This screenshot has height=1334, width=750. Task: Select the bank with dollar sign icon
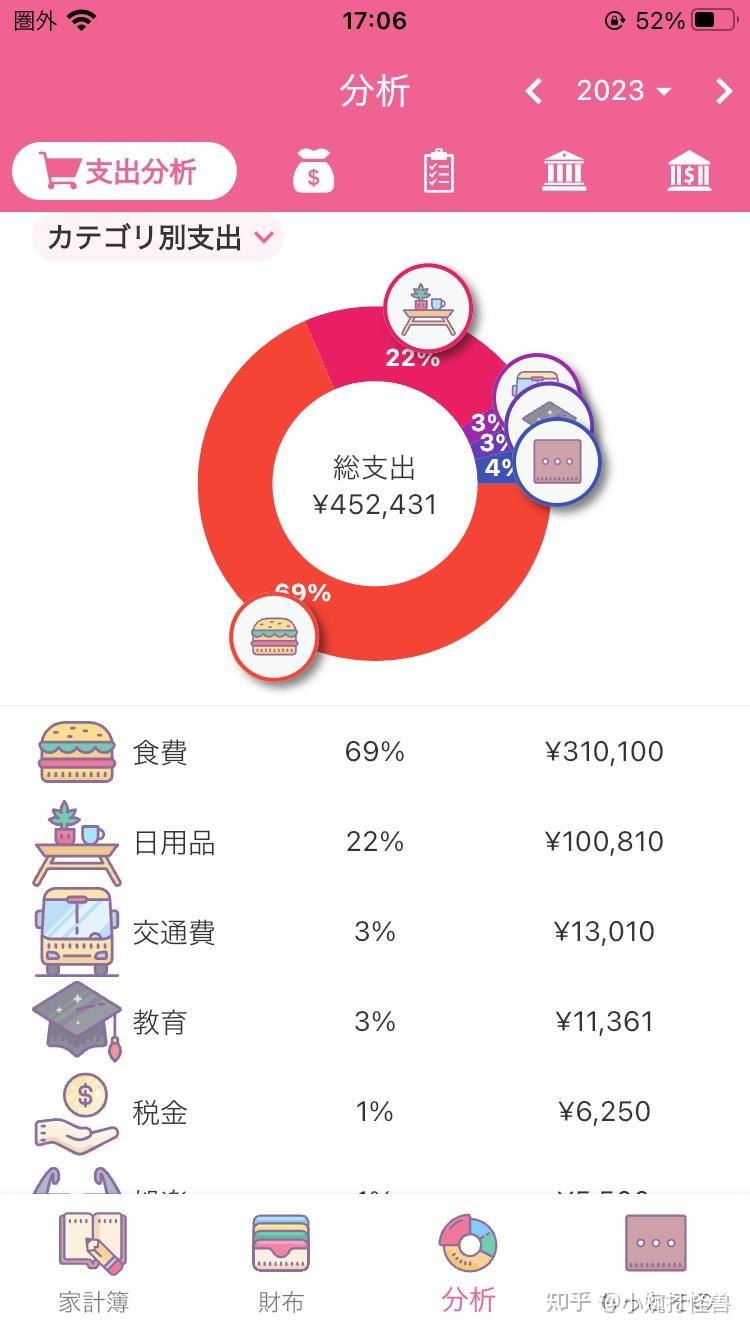coord(688,171)
